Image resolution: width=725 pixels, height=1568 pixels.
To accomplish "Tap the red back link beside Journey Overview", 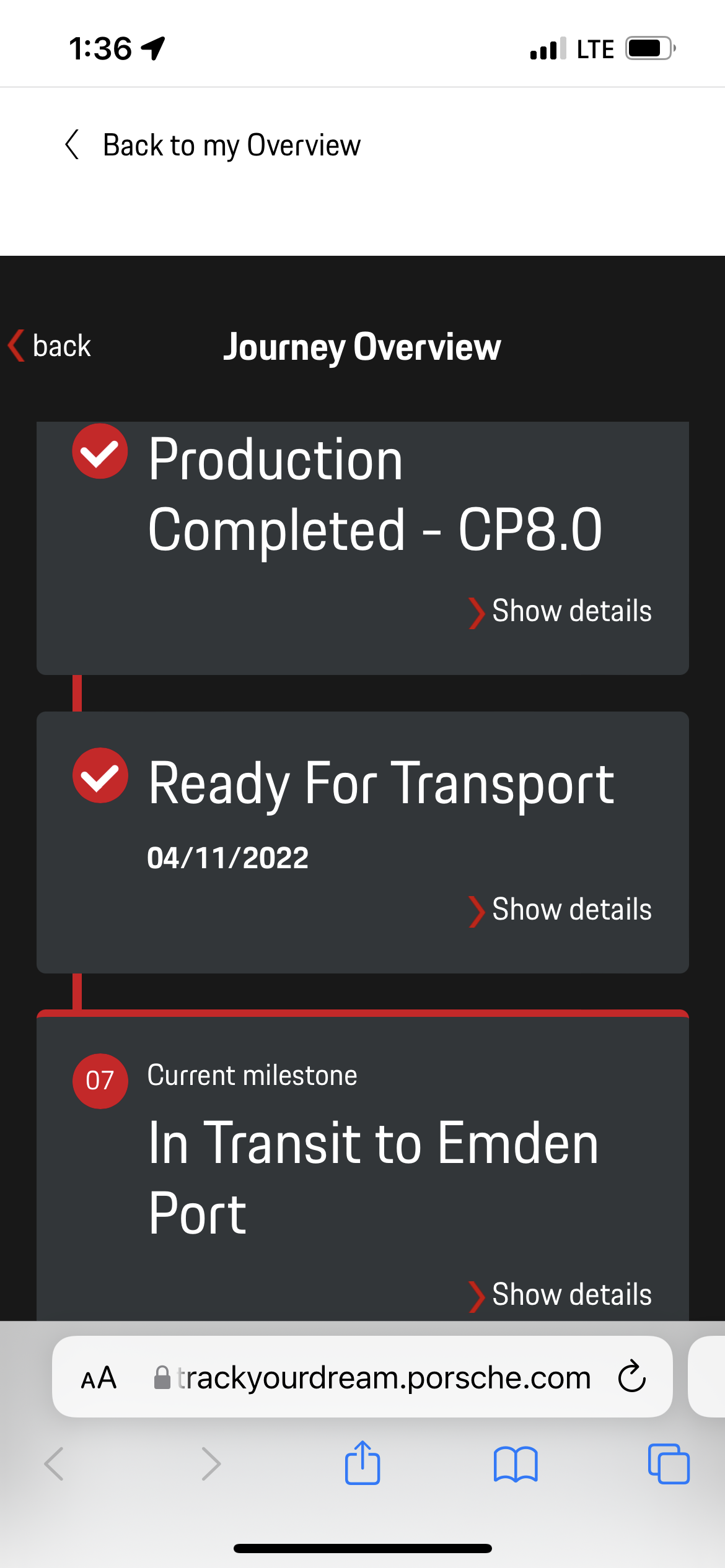I will point(50,346).
